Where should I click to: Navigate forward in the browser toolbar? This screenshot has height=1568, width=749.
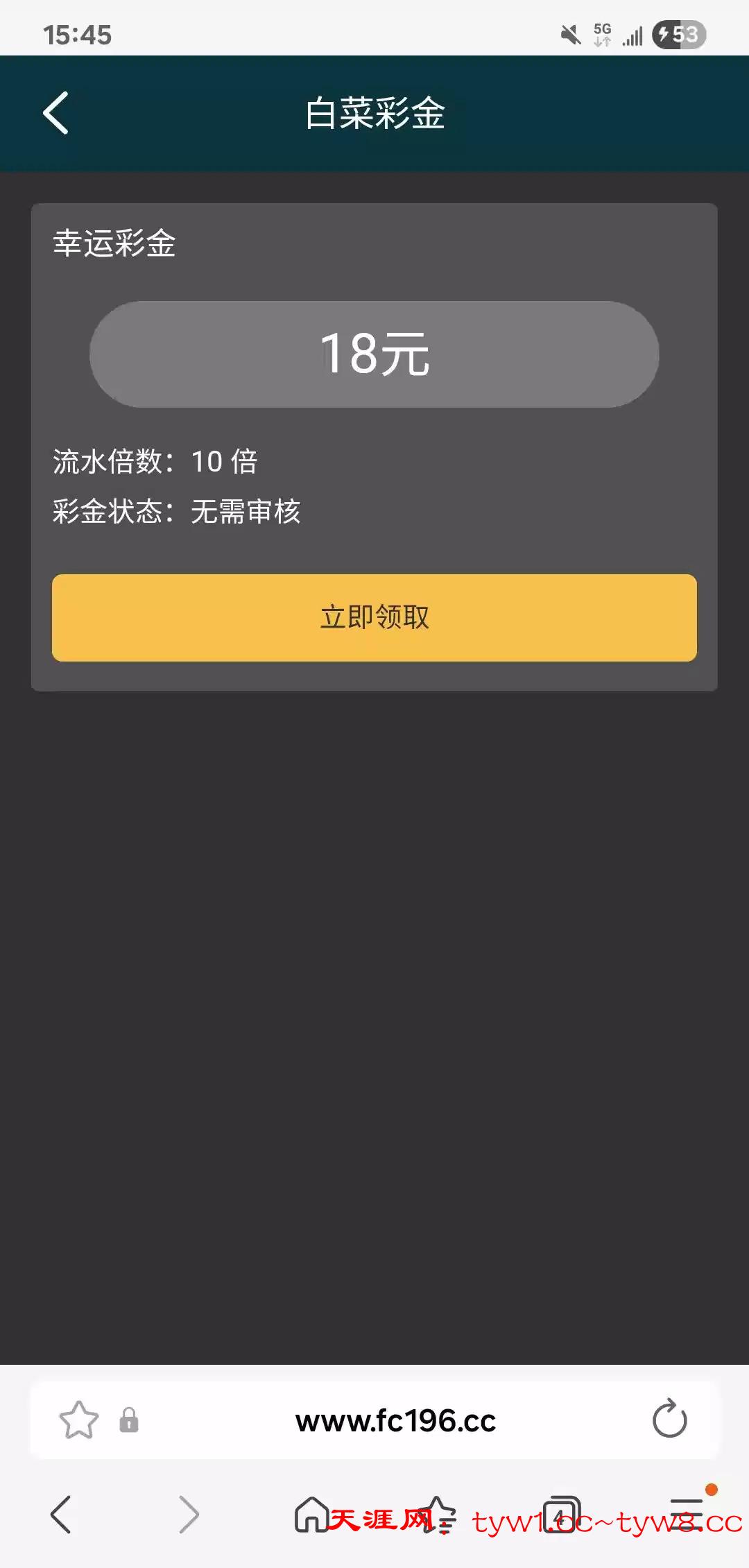tap(189, 1515)
